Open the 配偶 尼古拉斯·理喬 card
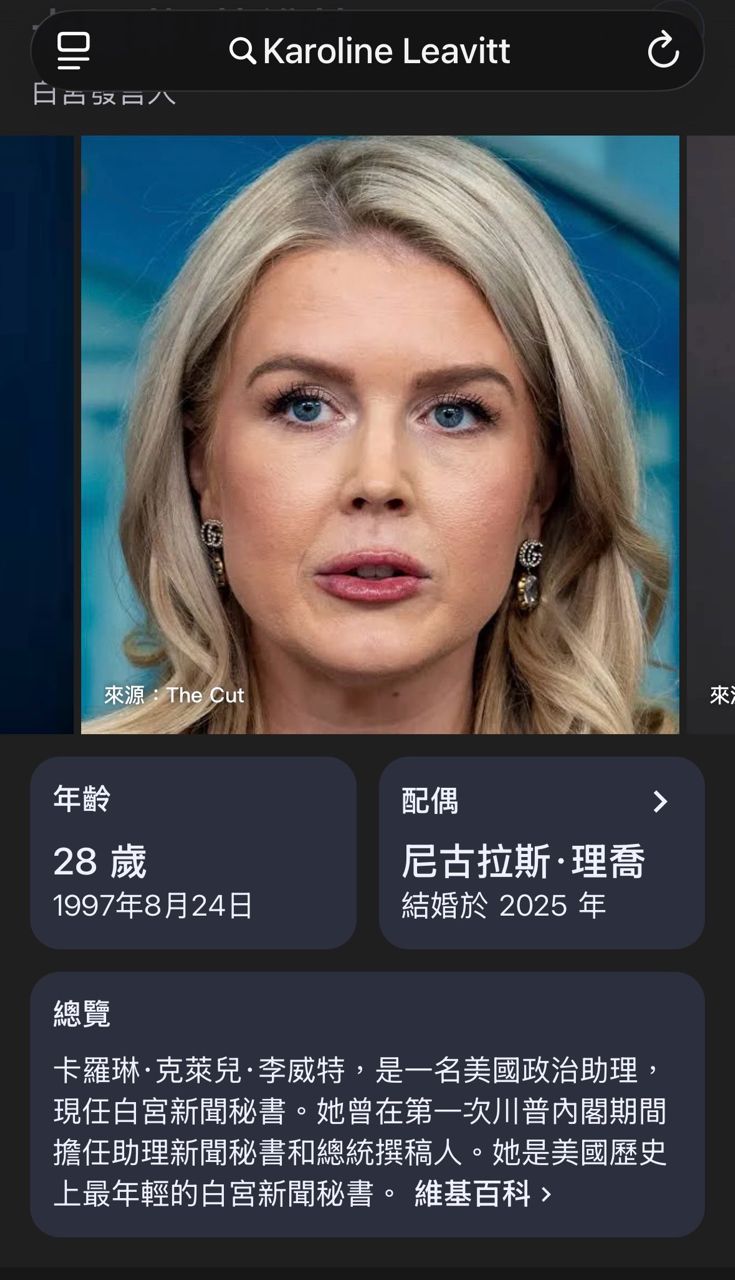735x1280 pixels. [541, 852]
